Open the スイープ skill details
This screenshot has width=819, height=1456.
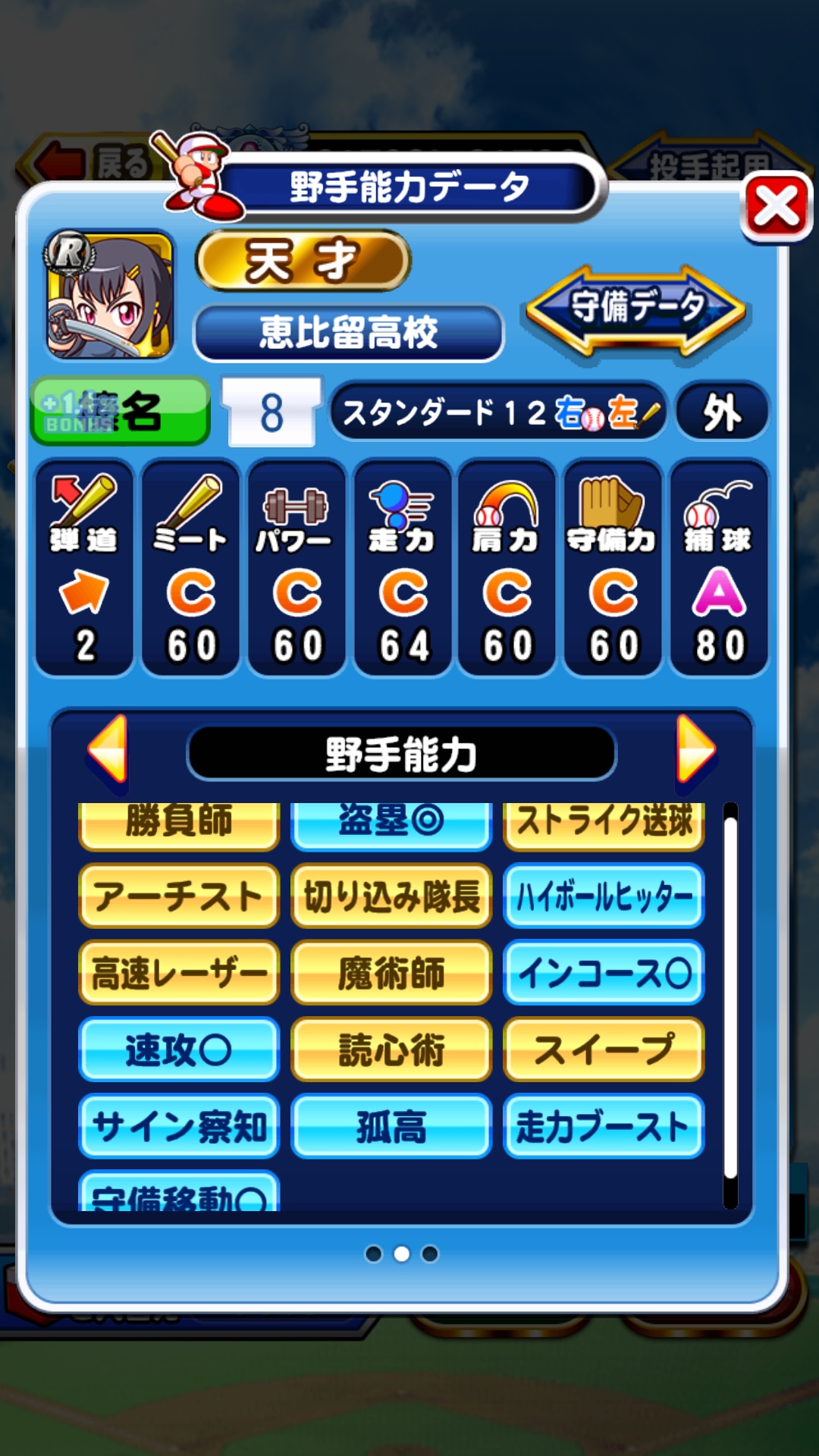pyautogui.click(x=604, y=1050)
